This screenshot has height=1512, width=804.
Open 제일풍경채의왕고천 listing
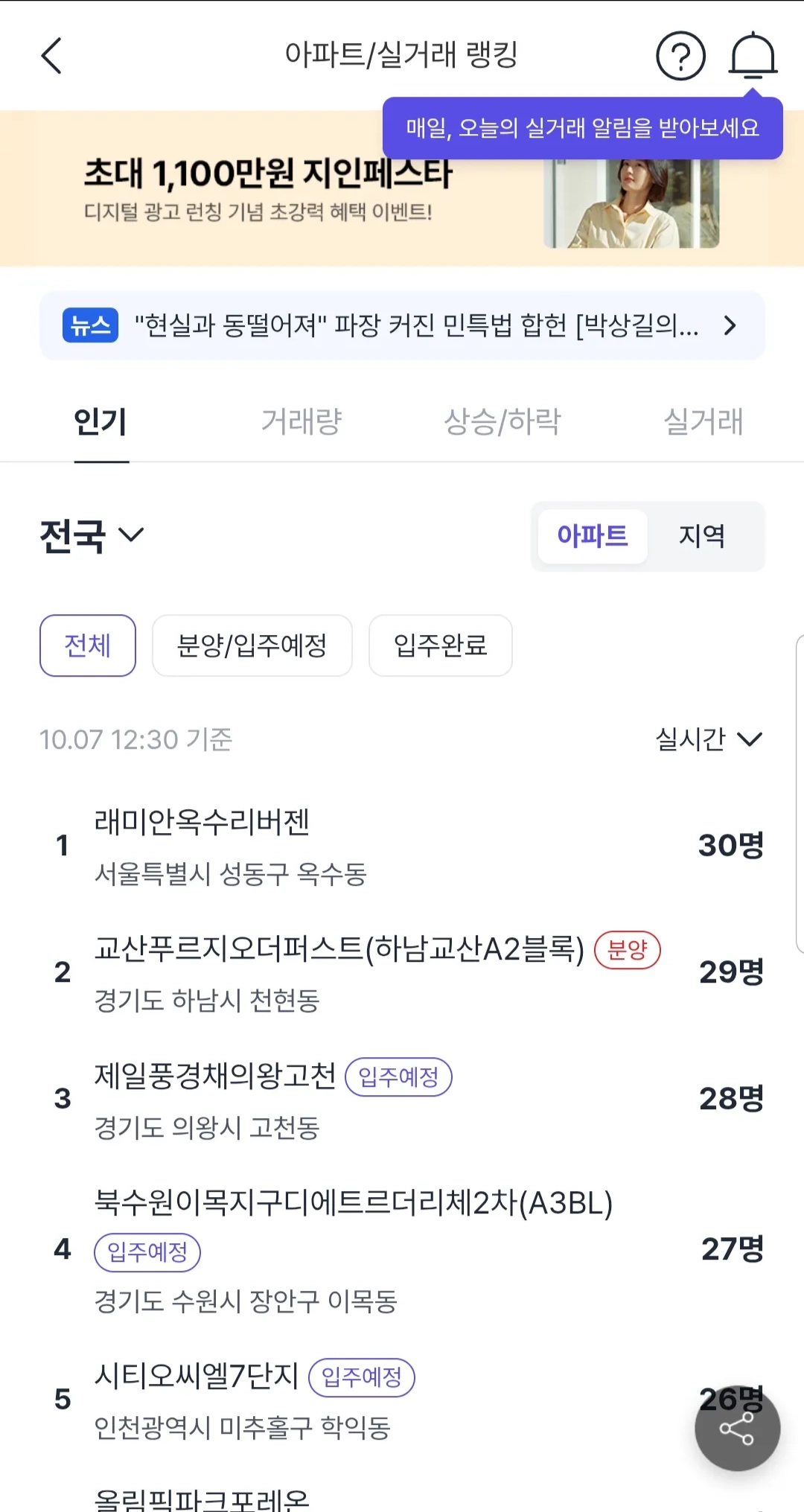pyautogui.click(x=216, y=1076)
